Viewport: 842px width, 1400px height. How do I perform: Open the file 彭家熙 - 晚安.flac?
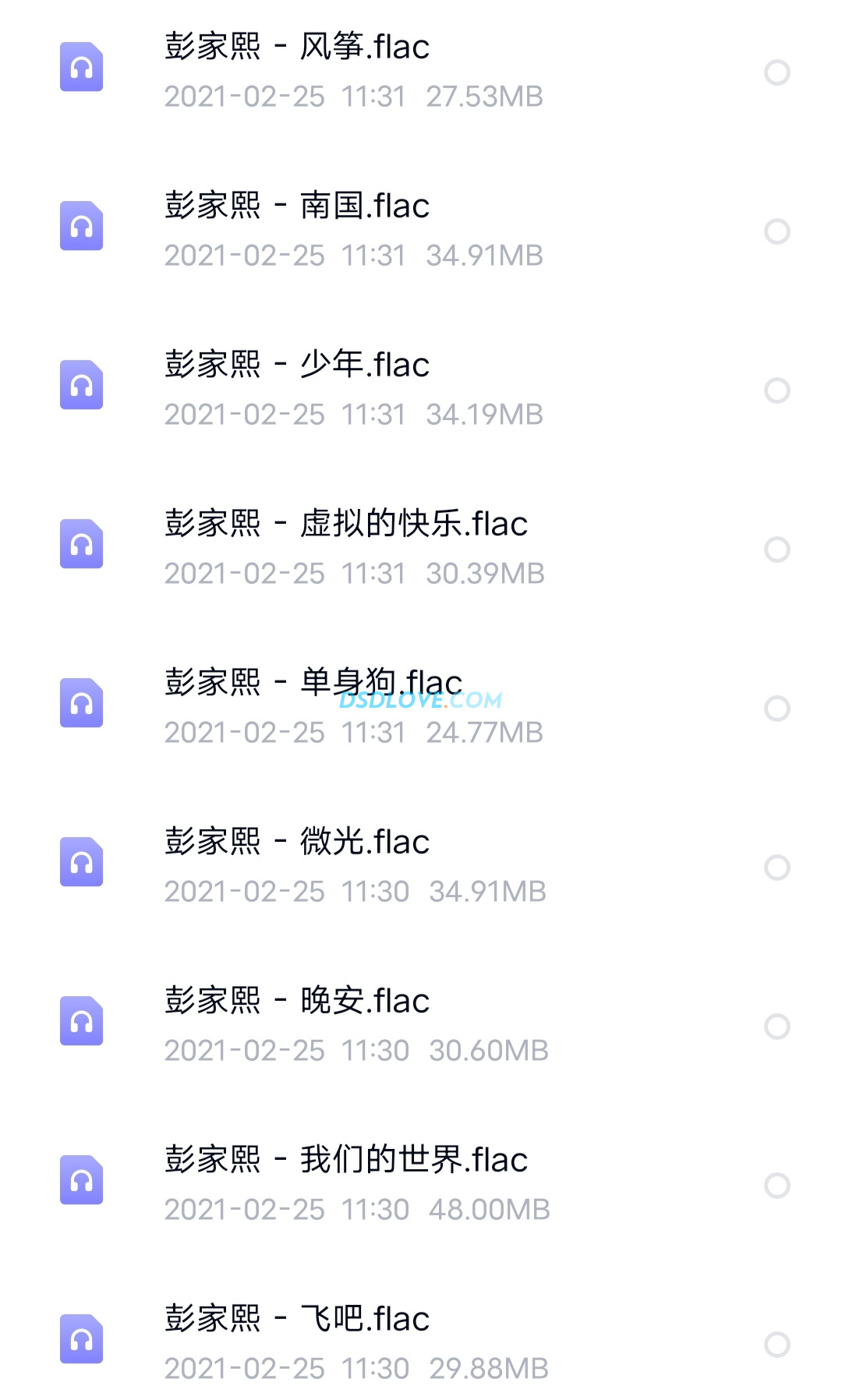[297, 1002]
